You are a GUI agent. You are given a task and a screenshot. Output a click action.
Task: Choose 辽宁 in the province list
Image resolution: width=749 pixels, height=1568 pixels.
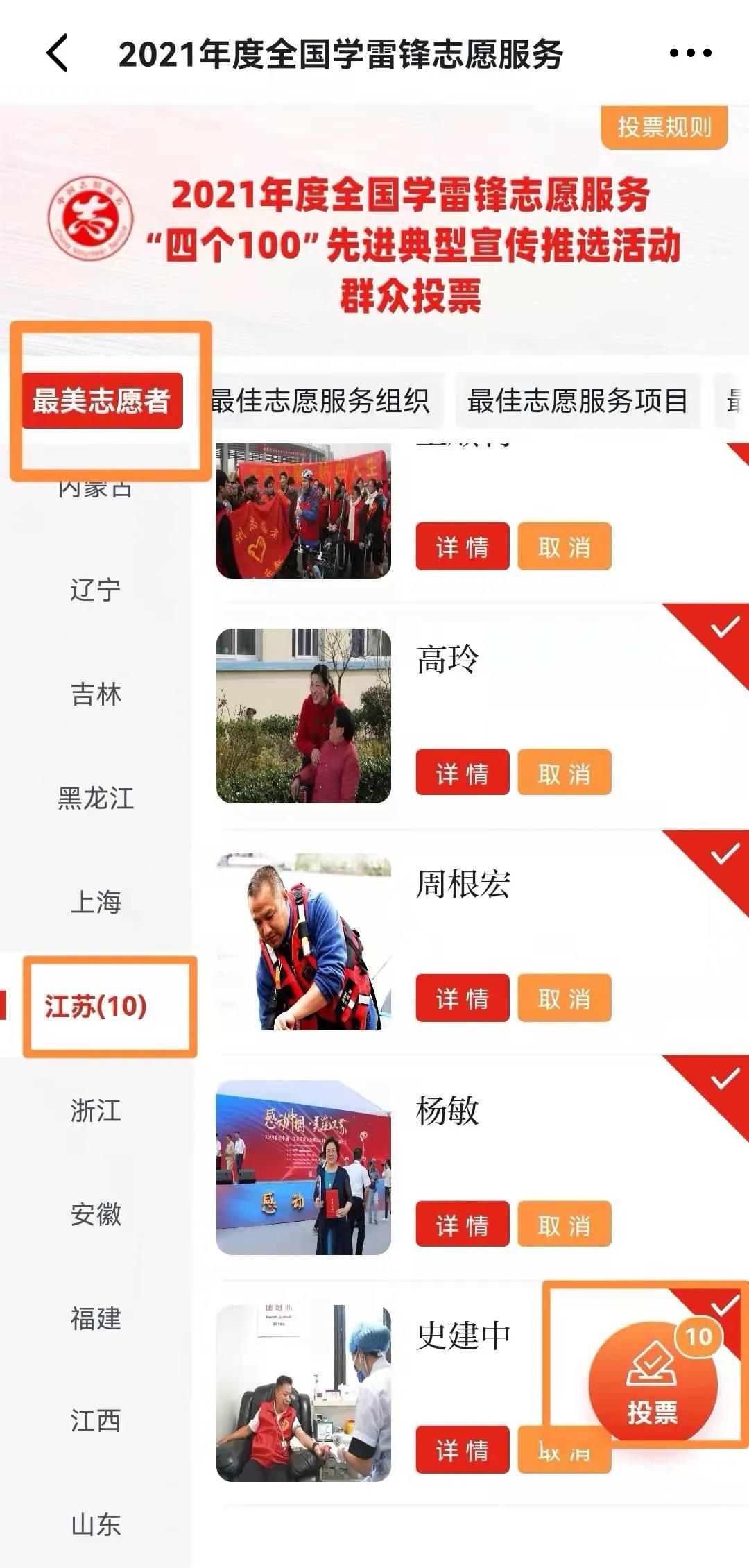pos(96,590)
